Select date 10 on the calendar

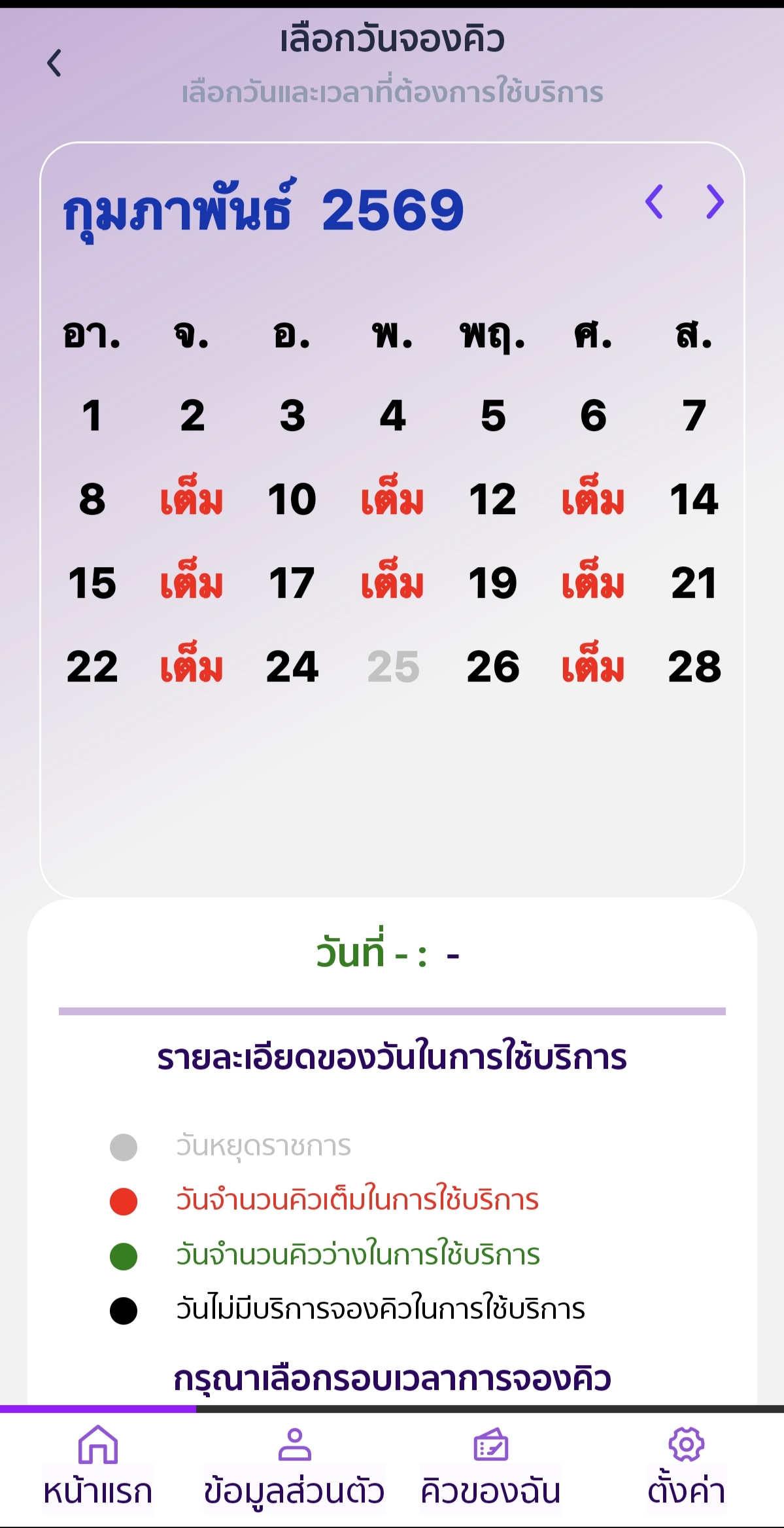coord(292,500)
